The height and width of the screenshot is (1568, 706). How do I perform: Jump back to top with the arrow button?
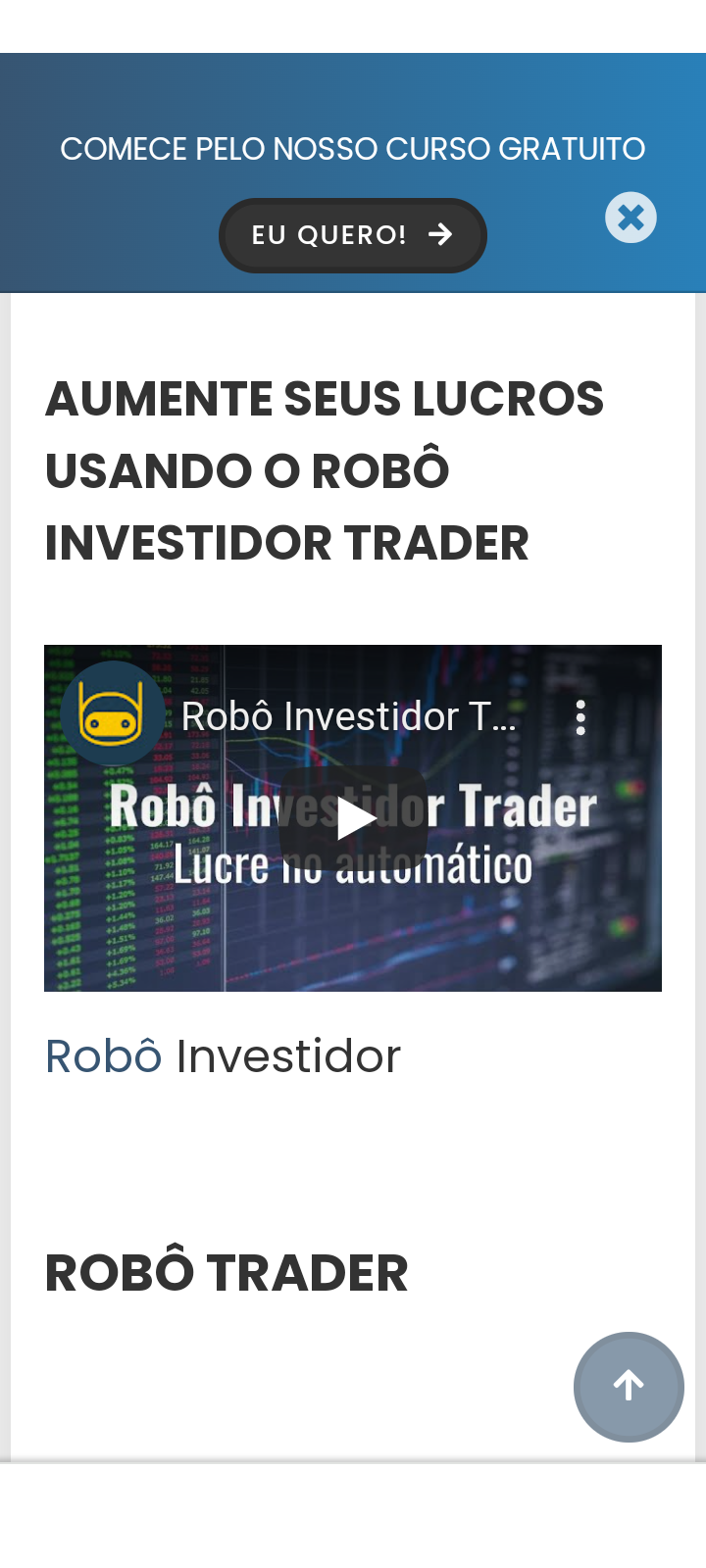pos(629,1386)
